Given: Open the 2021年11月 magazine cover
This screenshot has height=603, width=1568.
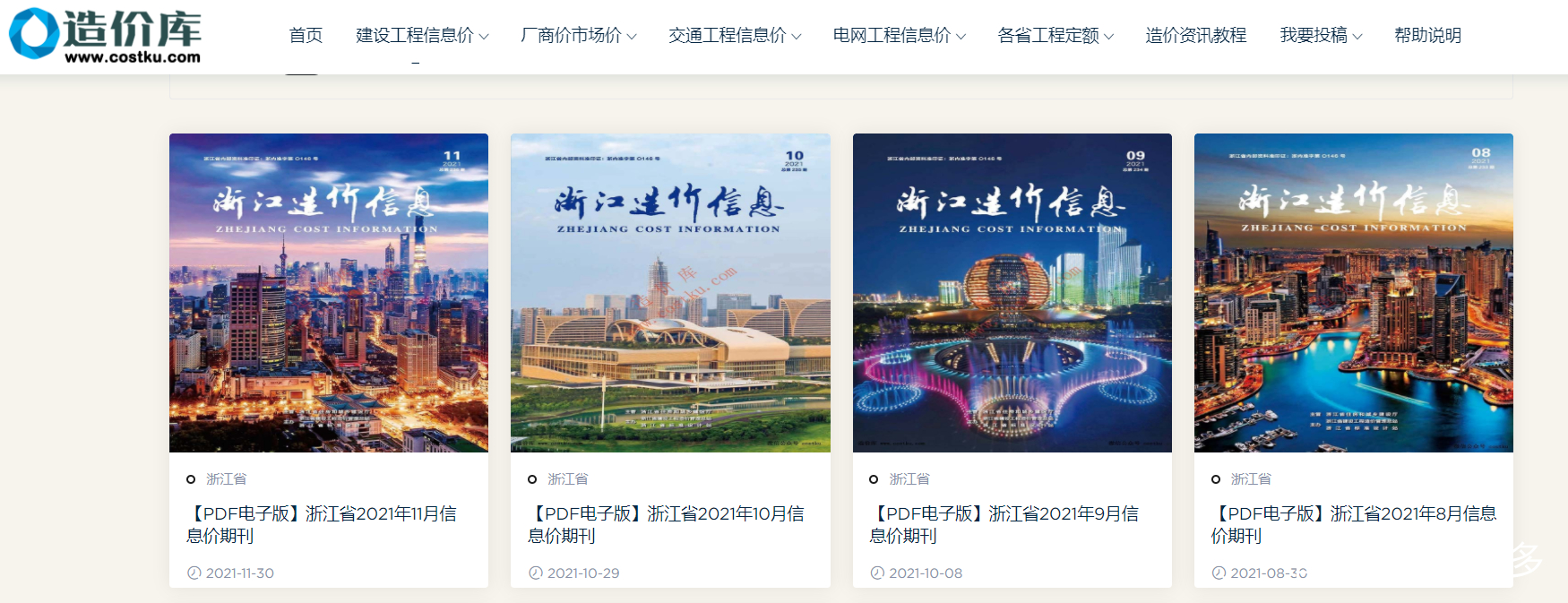Looking at the screenshot, I should [329, 293].
